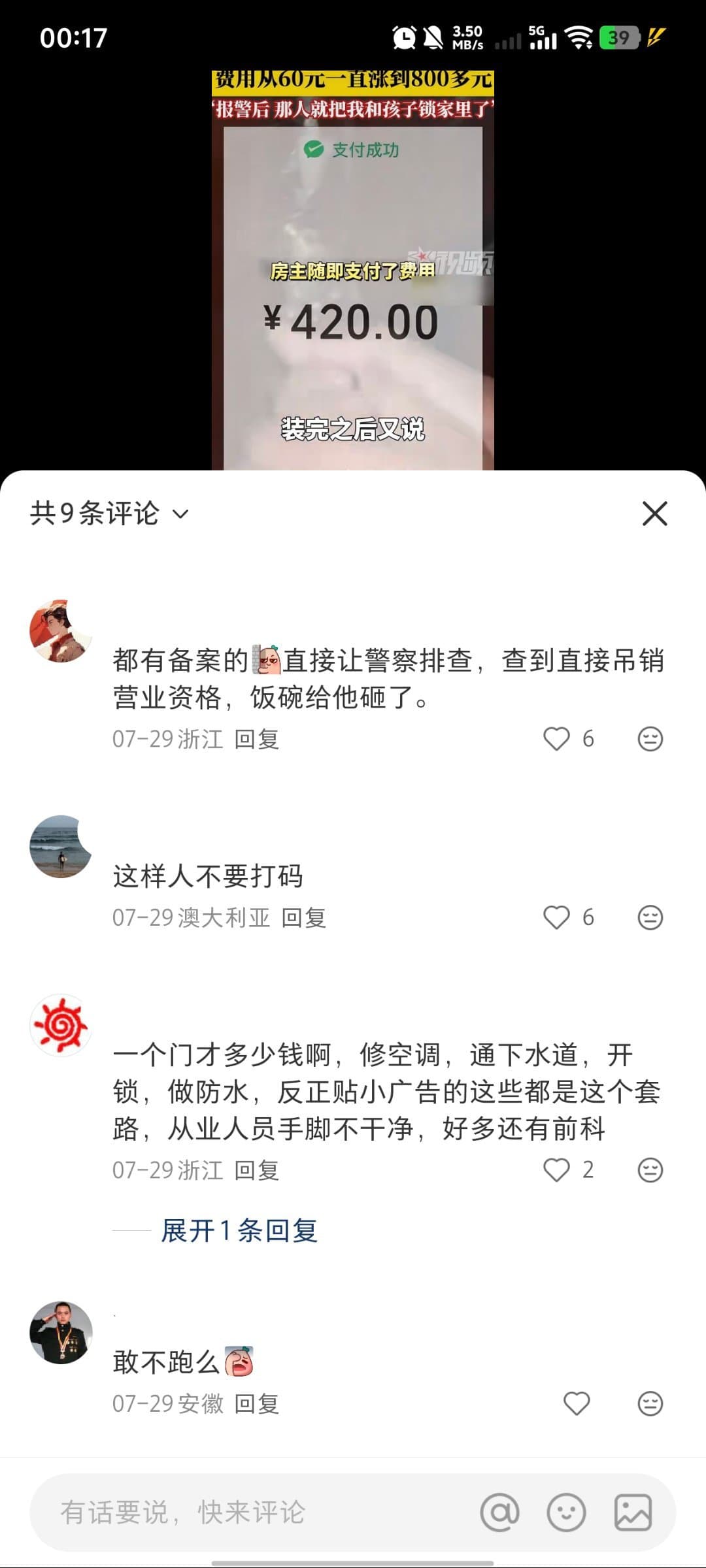
Task: Dislike the comment 敢不跑么
Action: pos(650,1403)
